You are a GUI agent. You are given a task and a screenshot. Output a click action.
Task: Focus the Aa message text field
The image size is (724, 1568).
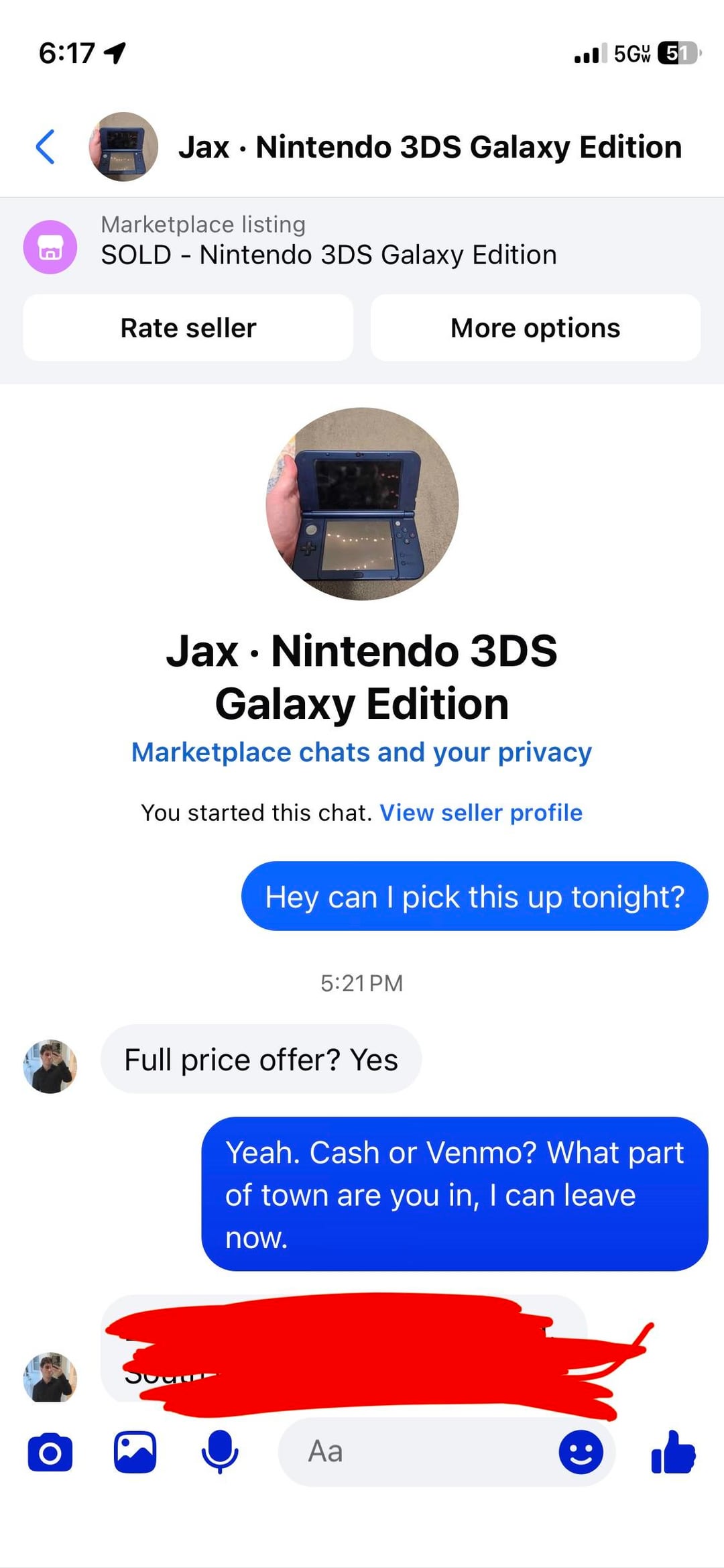tap(416, 1452)
